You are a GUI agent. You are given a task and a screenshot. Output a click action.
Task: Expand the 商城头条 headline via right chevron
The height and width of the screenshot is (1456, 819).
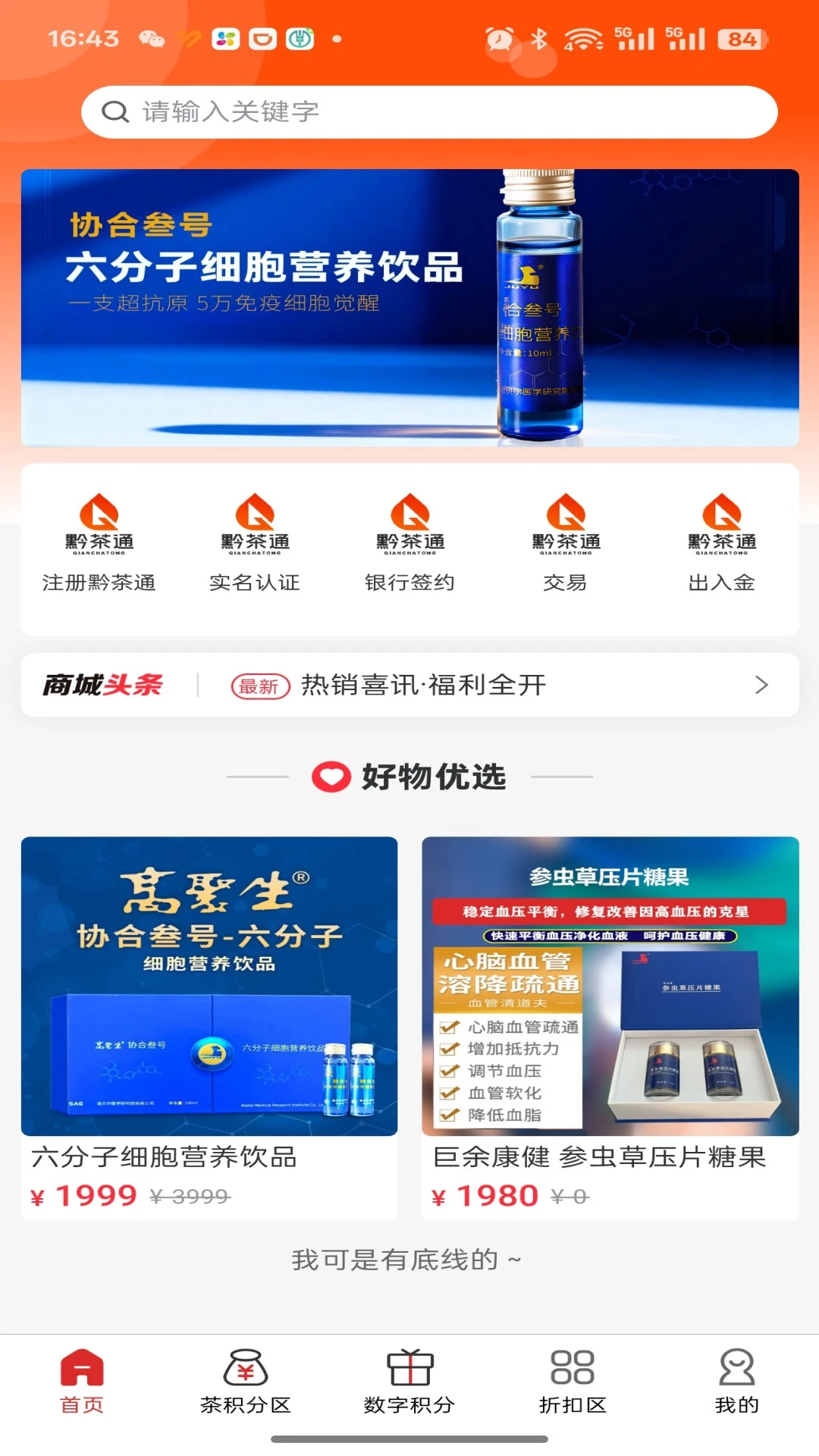[x=763, y=685]
